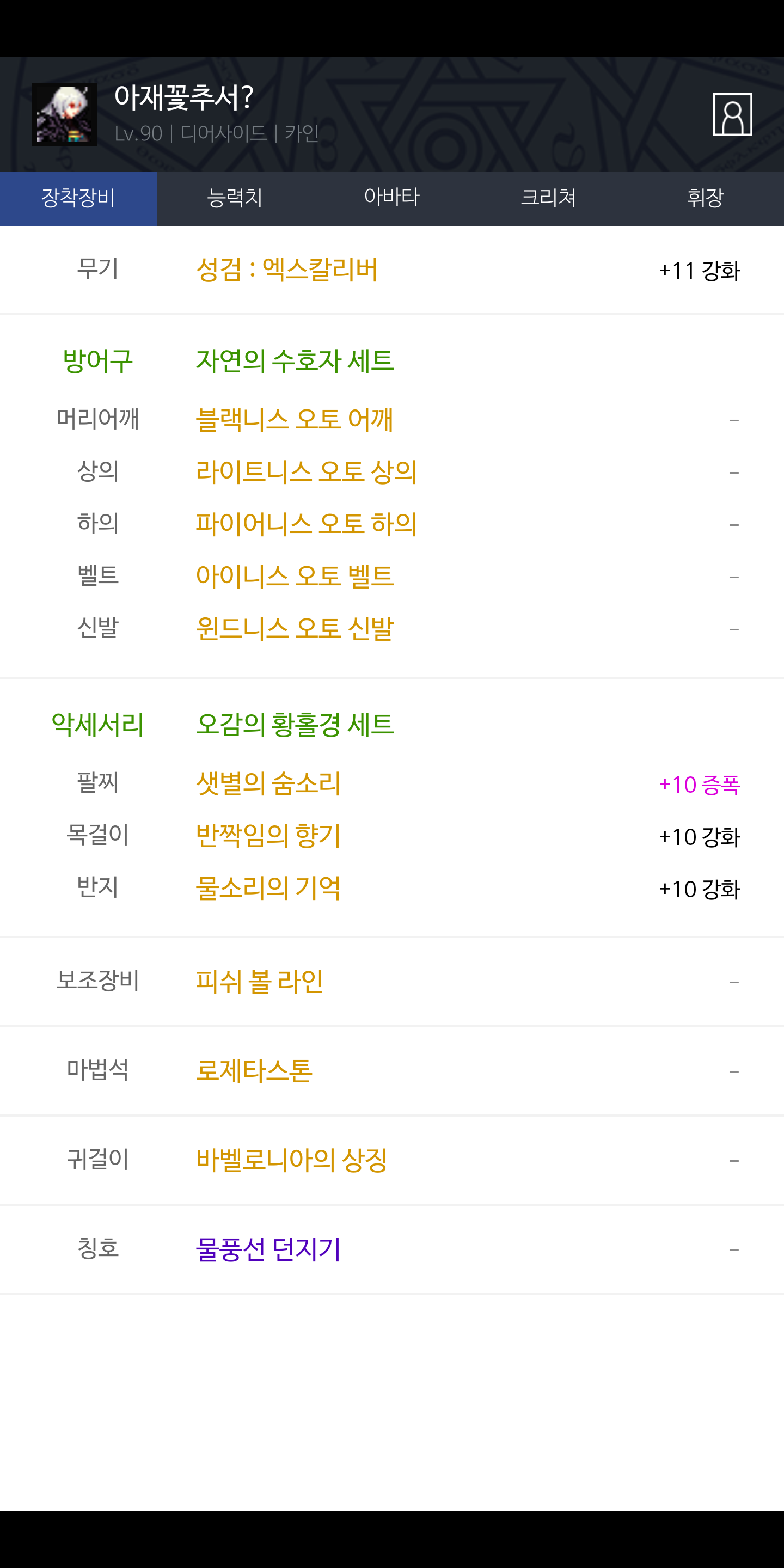784x1568 pixels.
Task: View 자연의 수호자 세트 details
Action: coord(295,361)
